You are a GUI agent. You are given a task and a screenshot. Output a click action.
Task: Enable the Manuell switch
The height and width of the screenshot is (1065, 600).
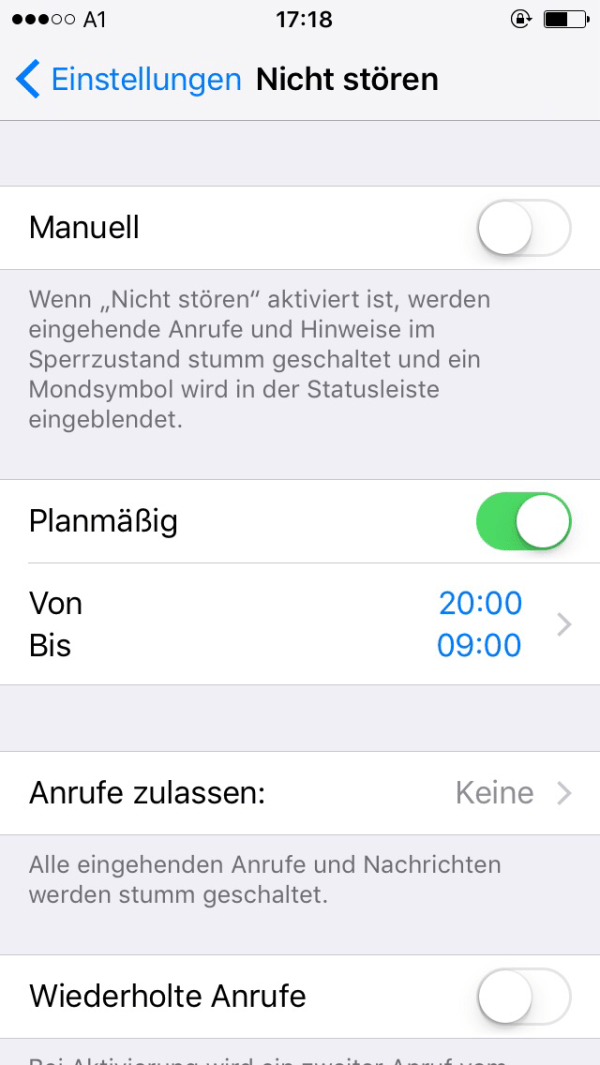tap(523, 228)
